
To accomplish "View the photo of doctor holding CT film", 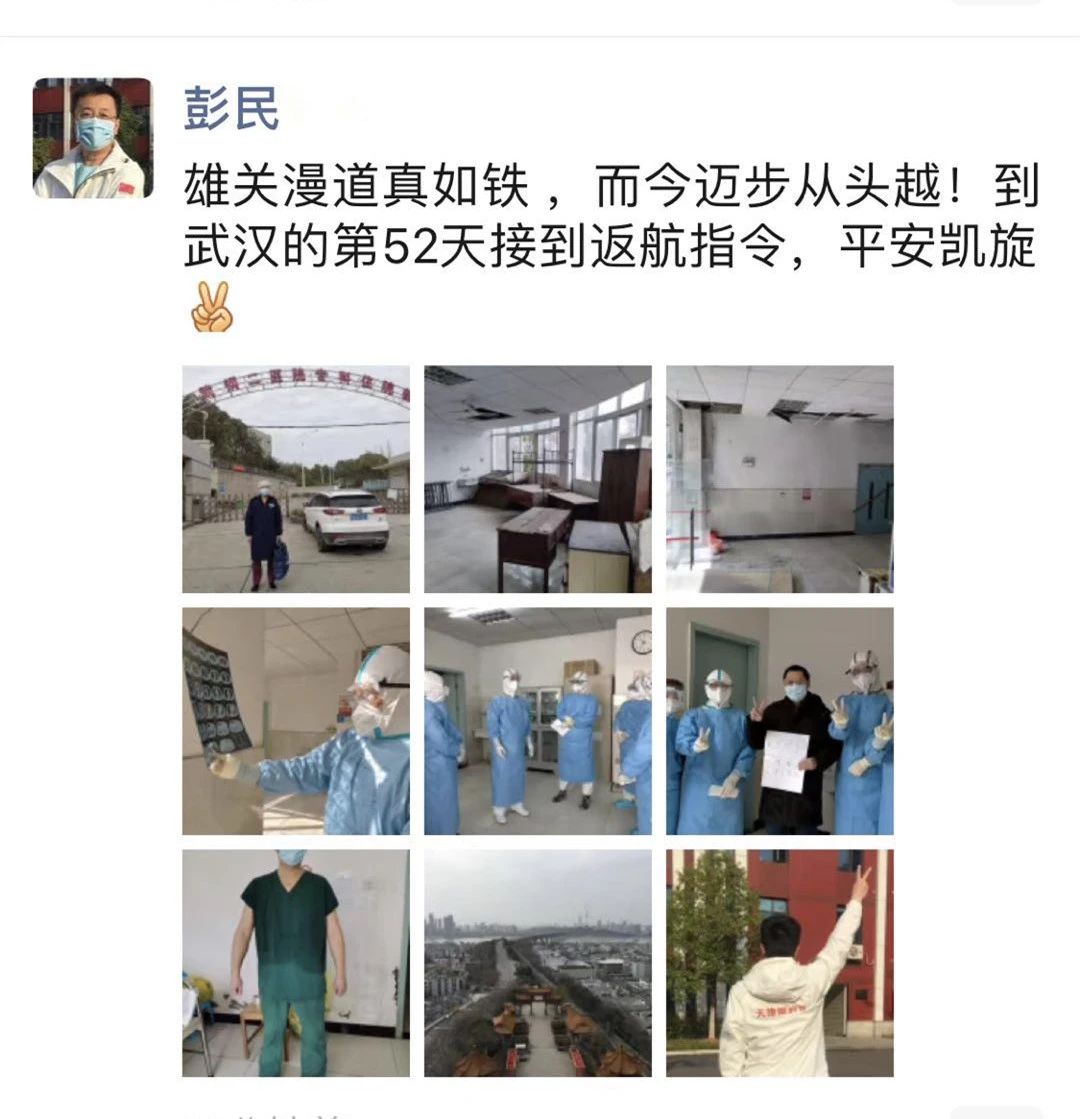I will [x=296, y=721].
